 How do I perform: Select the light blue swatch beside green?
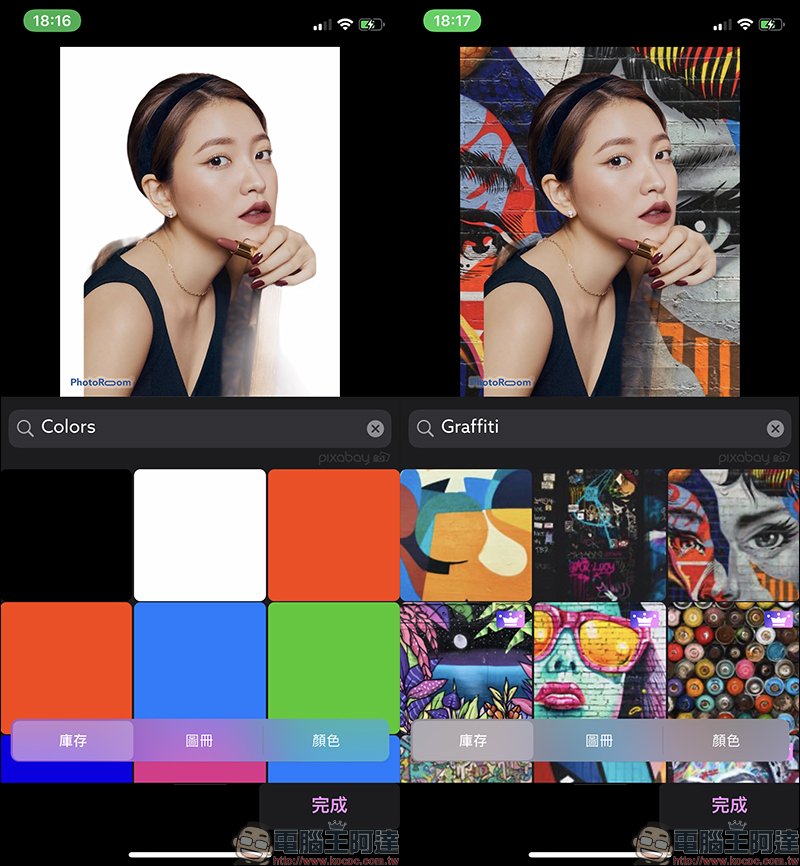point(200,660)
